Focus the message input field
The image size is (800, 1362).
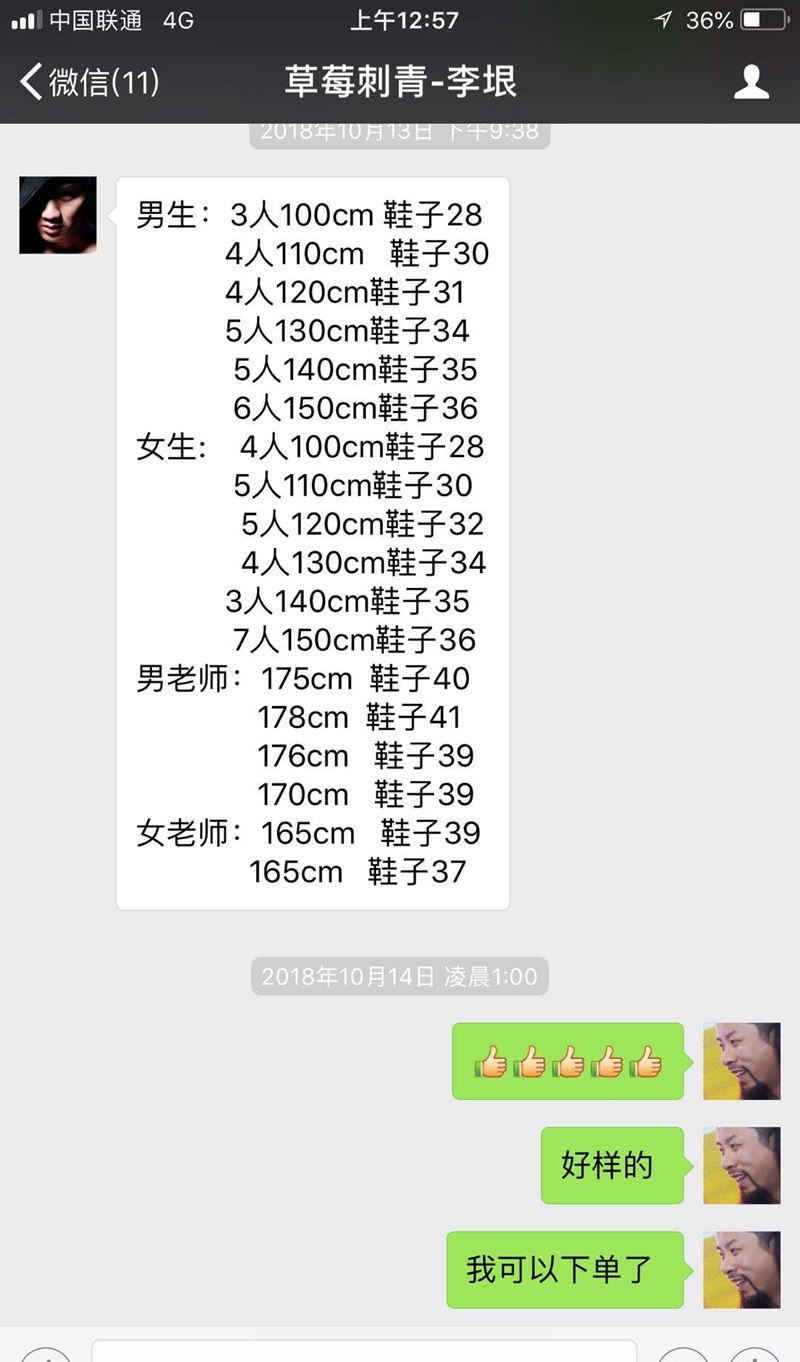click(364, 1351)
